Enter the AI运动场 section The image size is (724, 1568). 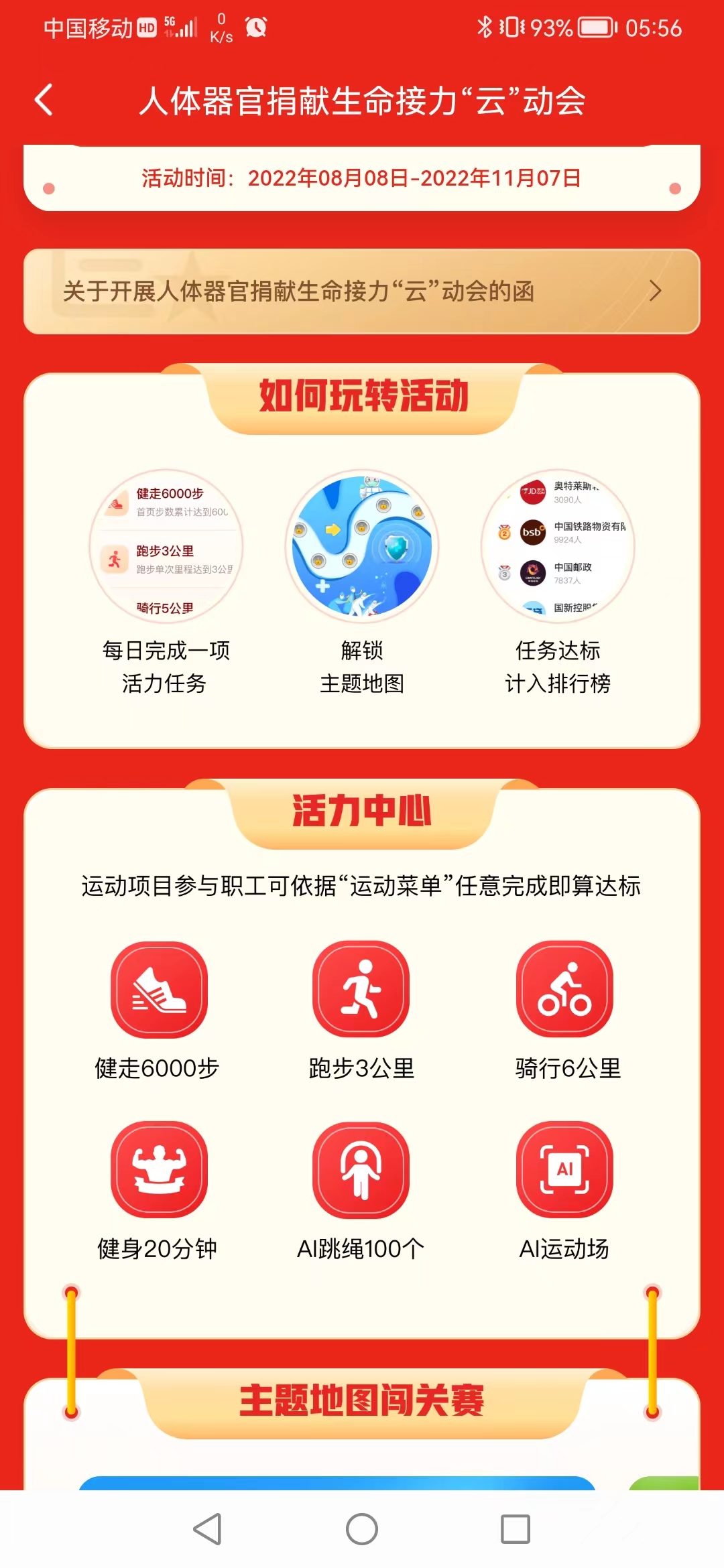564,1169
